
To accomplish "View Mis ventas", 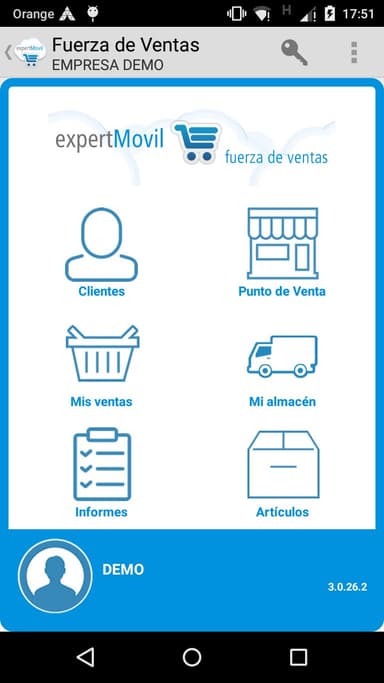I will tap(102, 366).
